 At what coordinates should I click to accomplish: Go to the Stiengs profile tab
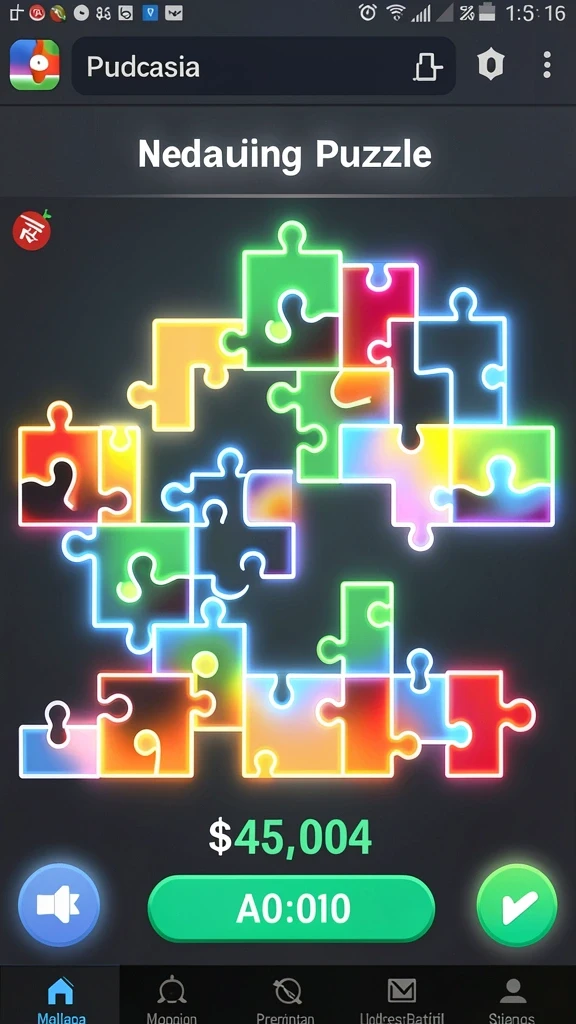[513, 998]
